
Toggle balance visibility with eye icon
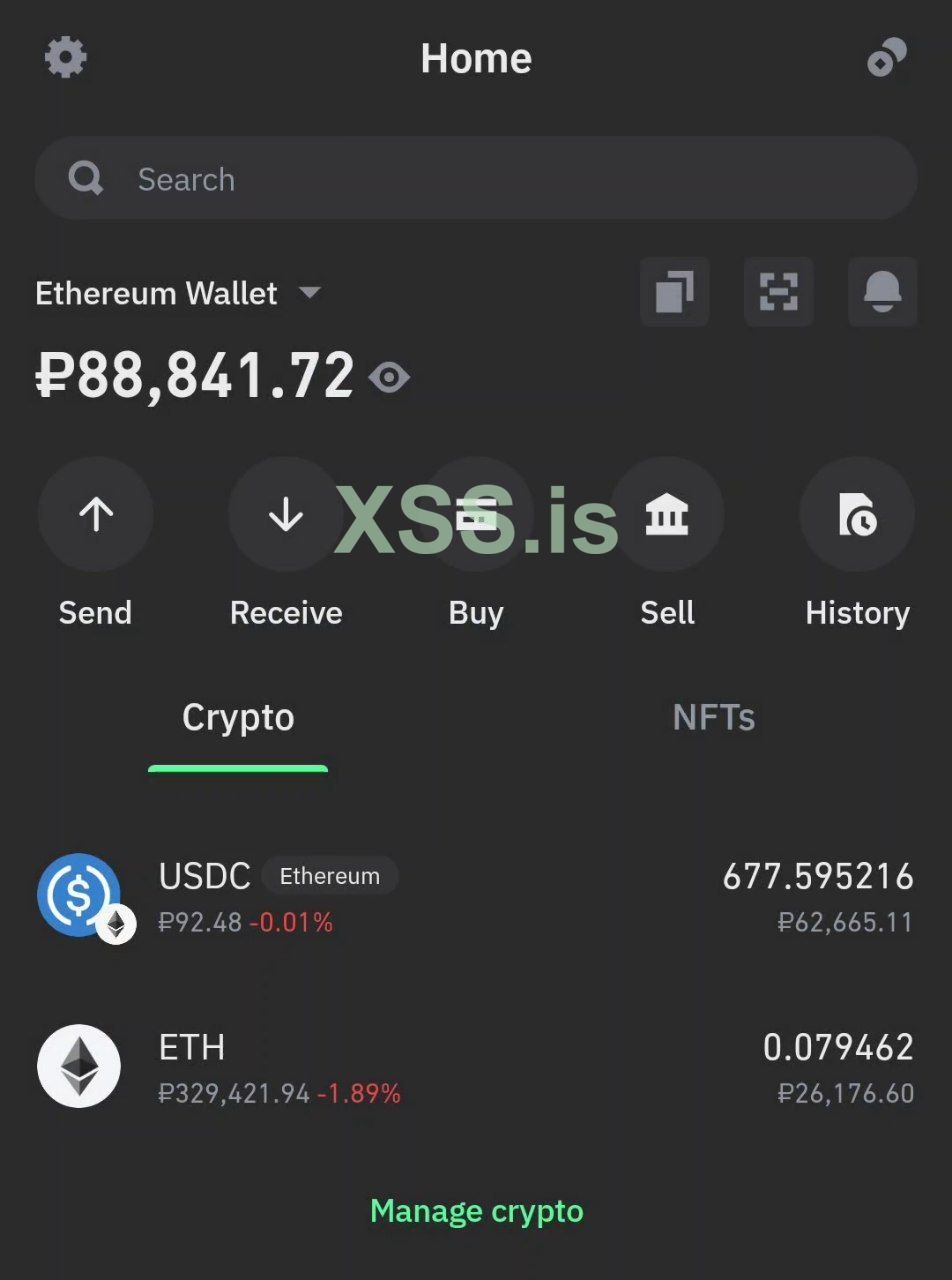pyautogui.click(x=392, y=378)
